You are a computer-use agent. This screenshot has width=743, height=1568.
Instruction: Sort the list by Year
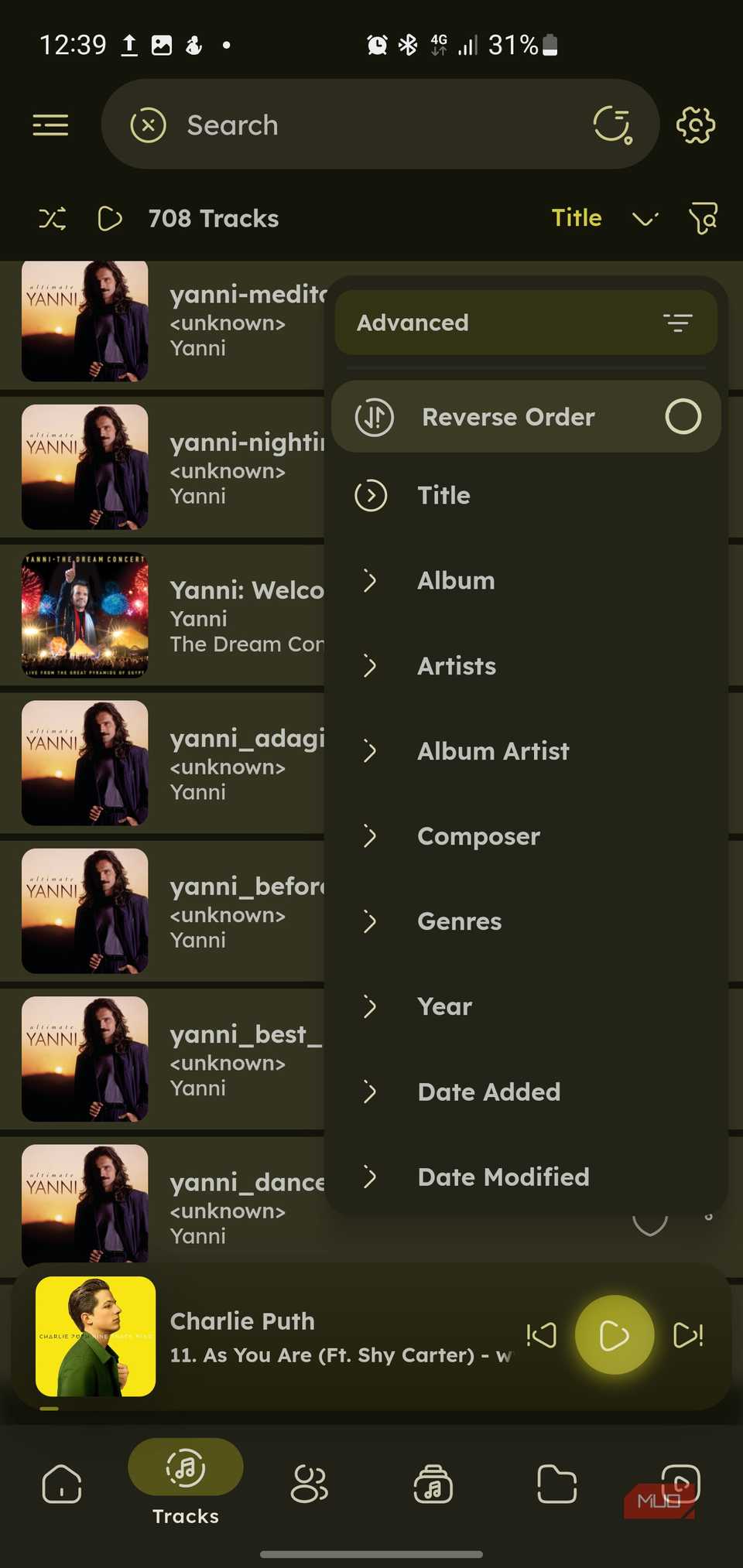[444, 1006]
